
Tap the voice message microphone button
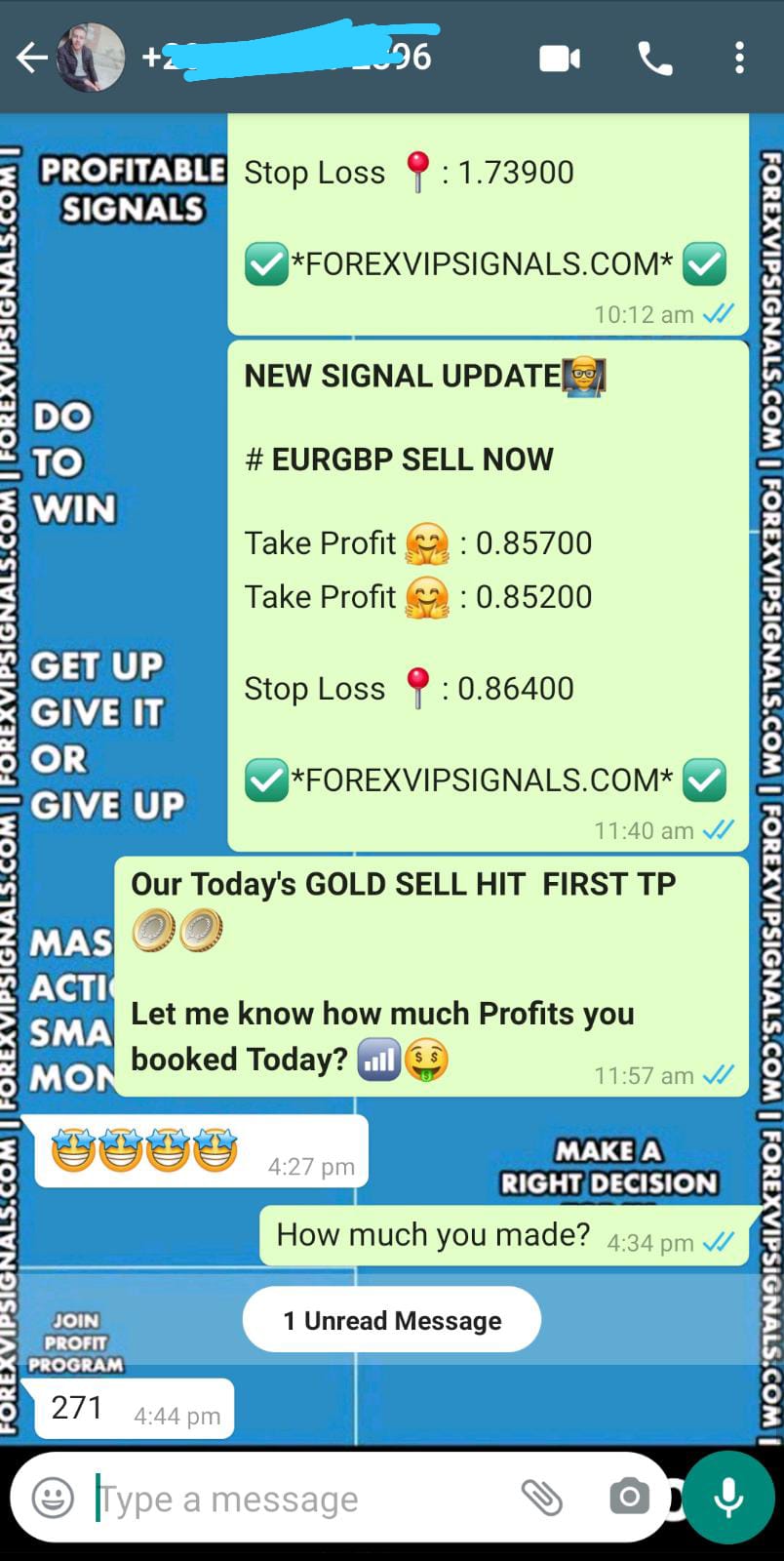click(x=728, y=1498)
